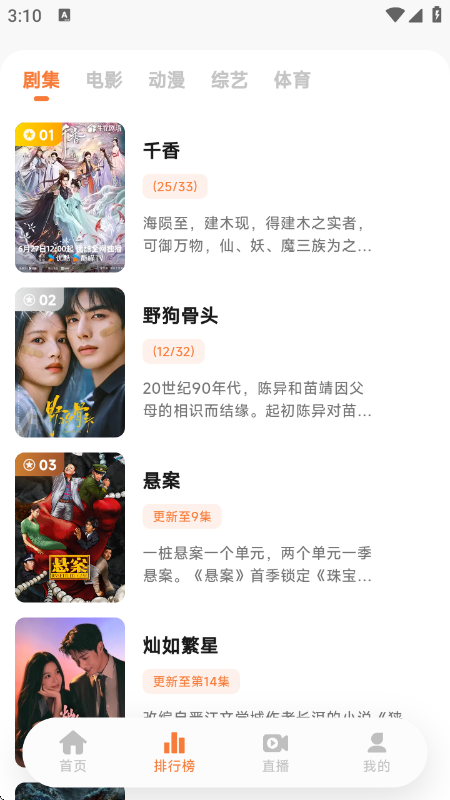Screen dimensions: 450x800
Task: Open the 我的 profile tab
Action: [x=377, y=752]
